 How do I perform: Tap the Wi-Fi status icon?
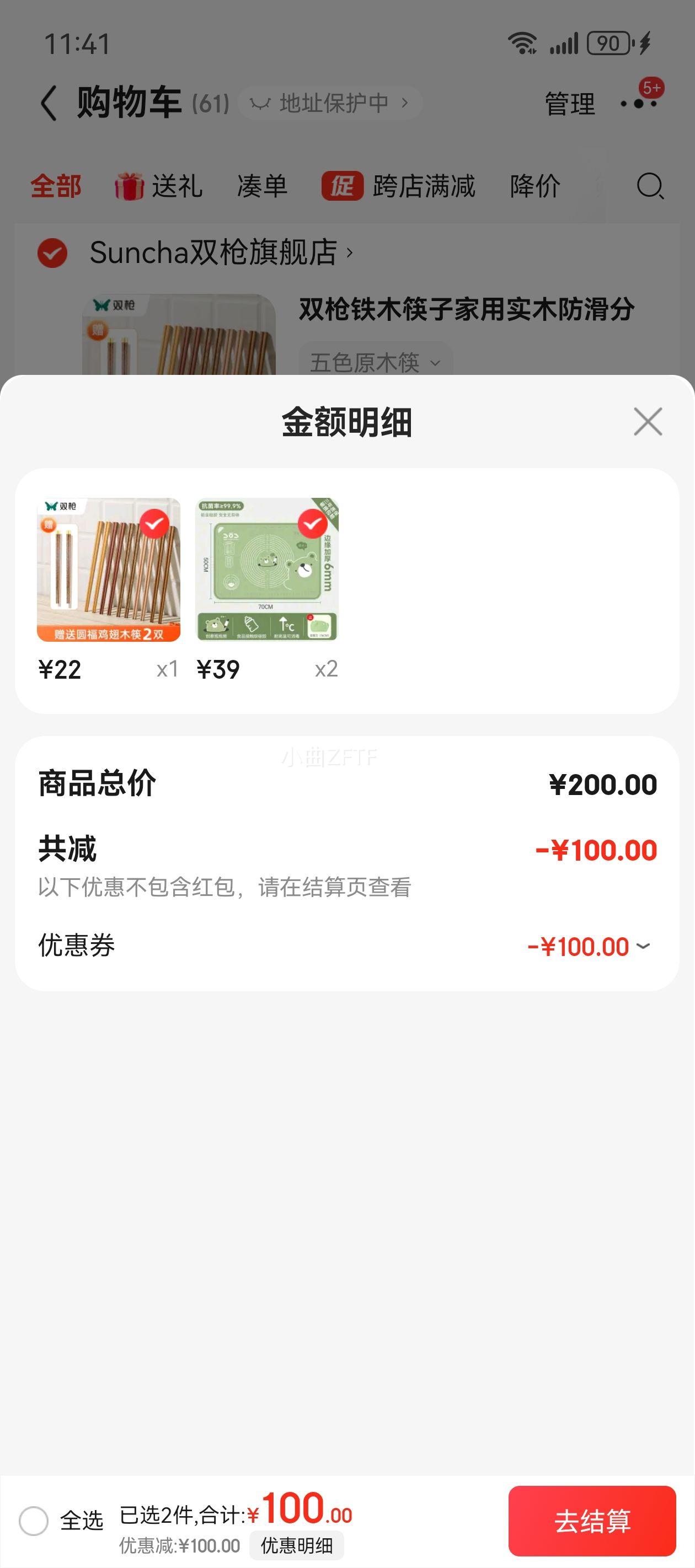(x=522, y=41)
